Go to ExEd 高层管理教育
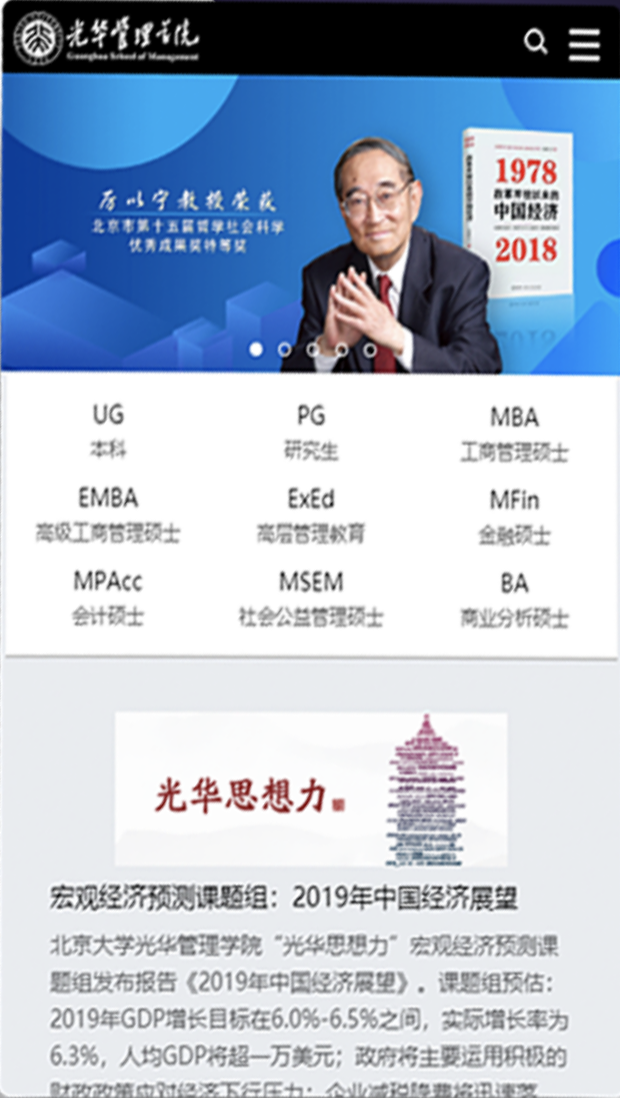620x1098 pixels. point(311,515)
